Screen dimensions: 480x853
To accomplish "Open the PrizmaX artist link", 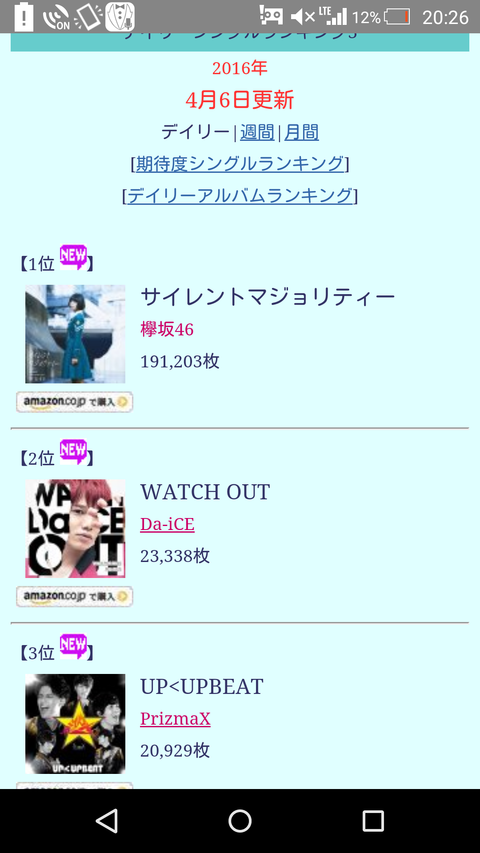I will (x=175, y=719).
